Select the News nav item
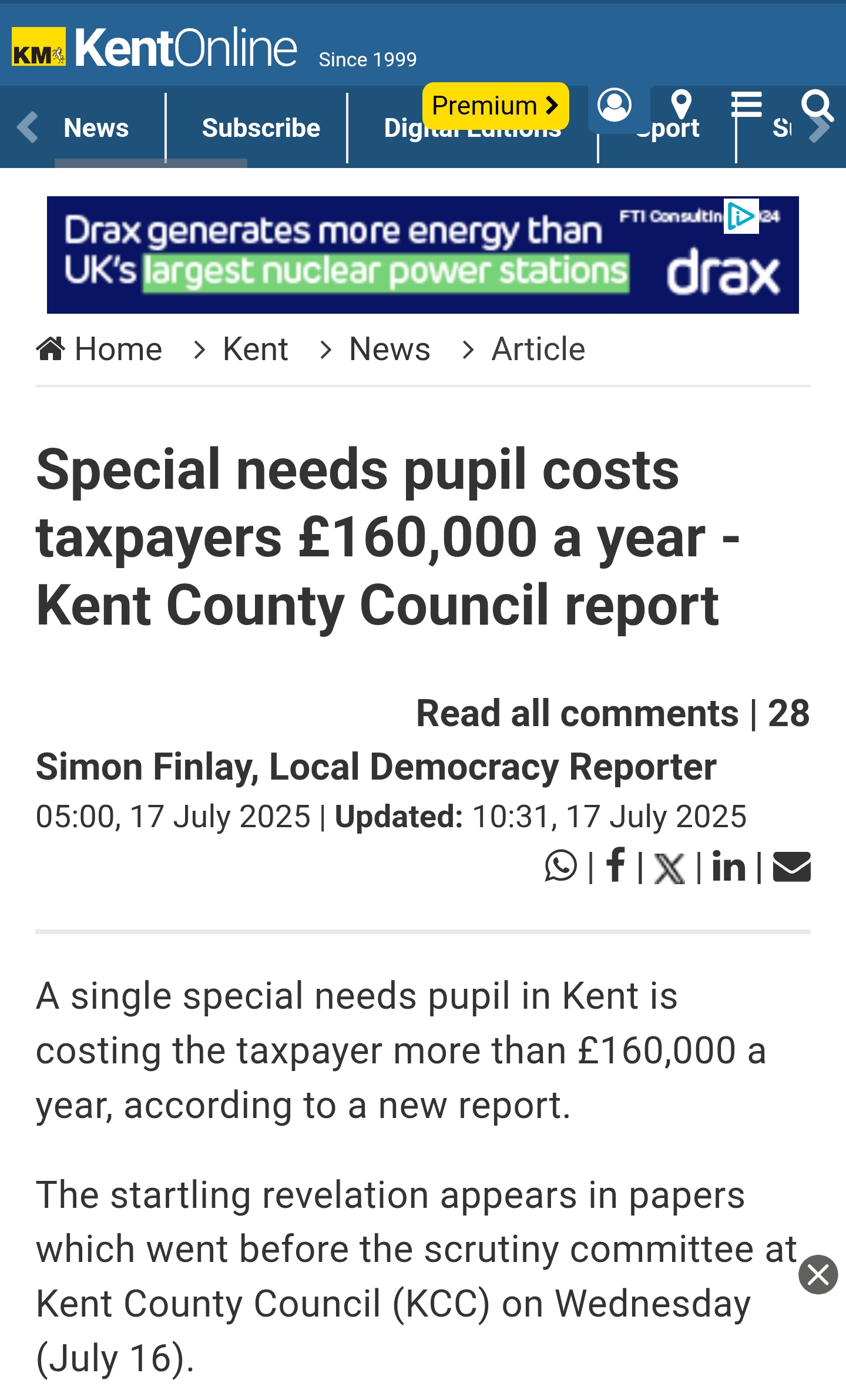 click(x=96, y=127)
